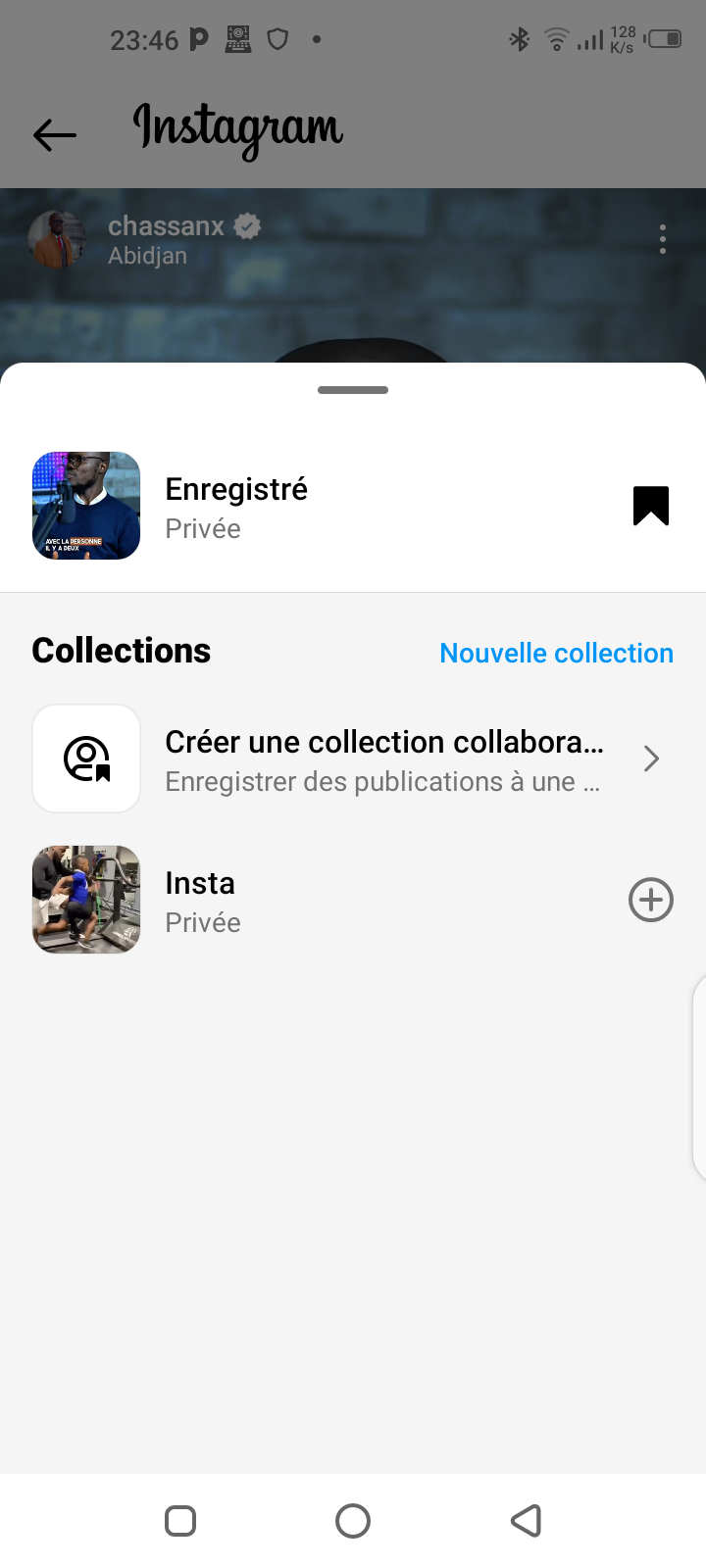The image size is (706, 1568).
Task: Go to the system home screen
Action: [353, 1521]
